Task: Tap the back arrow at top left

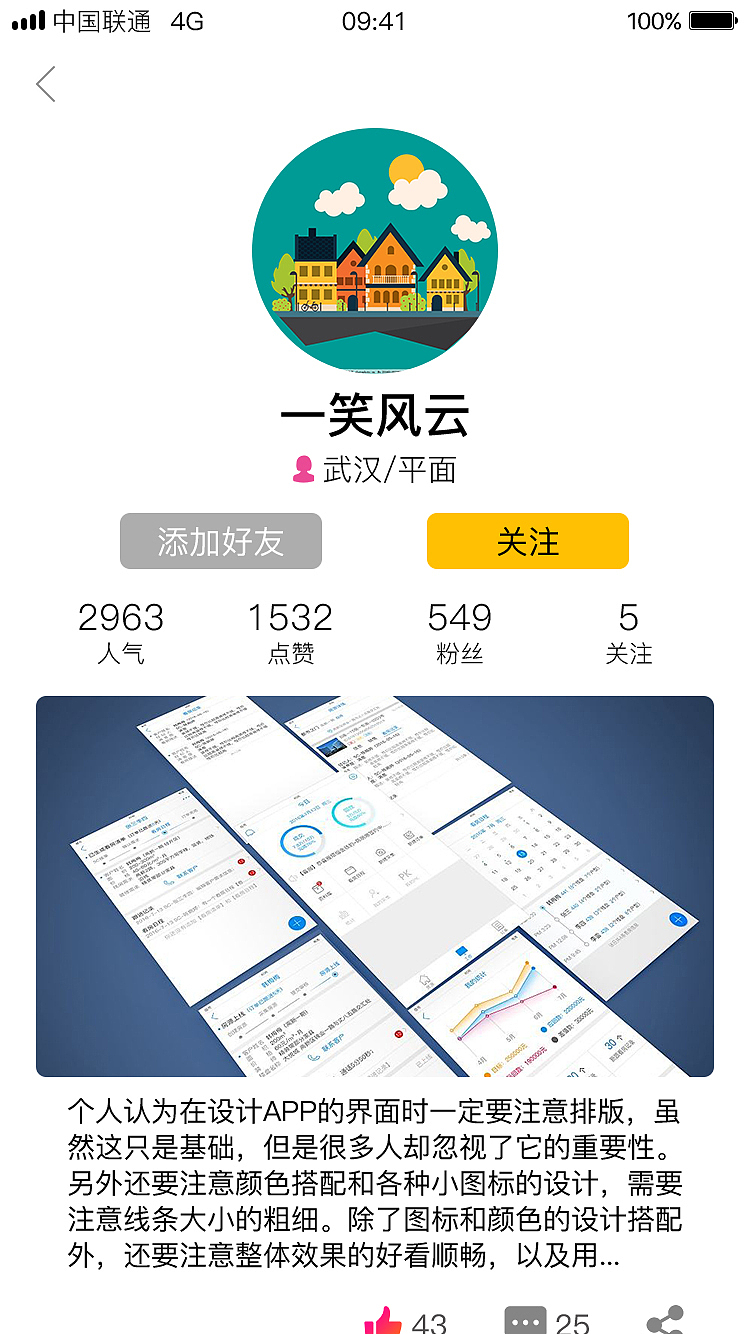Action: [45, 84]
